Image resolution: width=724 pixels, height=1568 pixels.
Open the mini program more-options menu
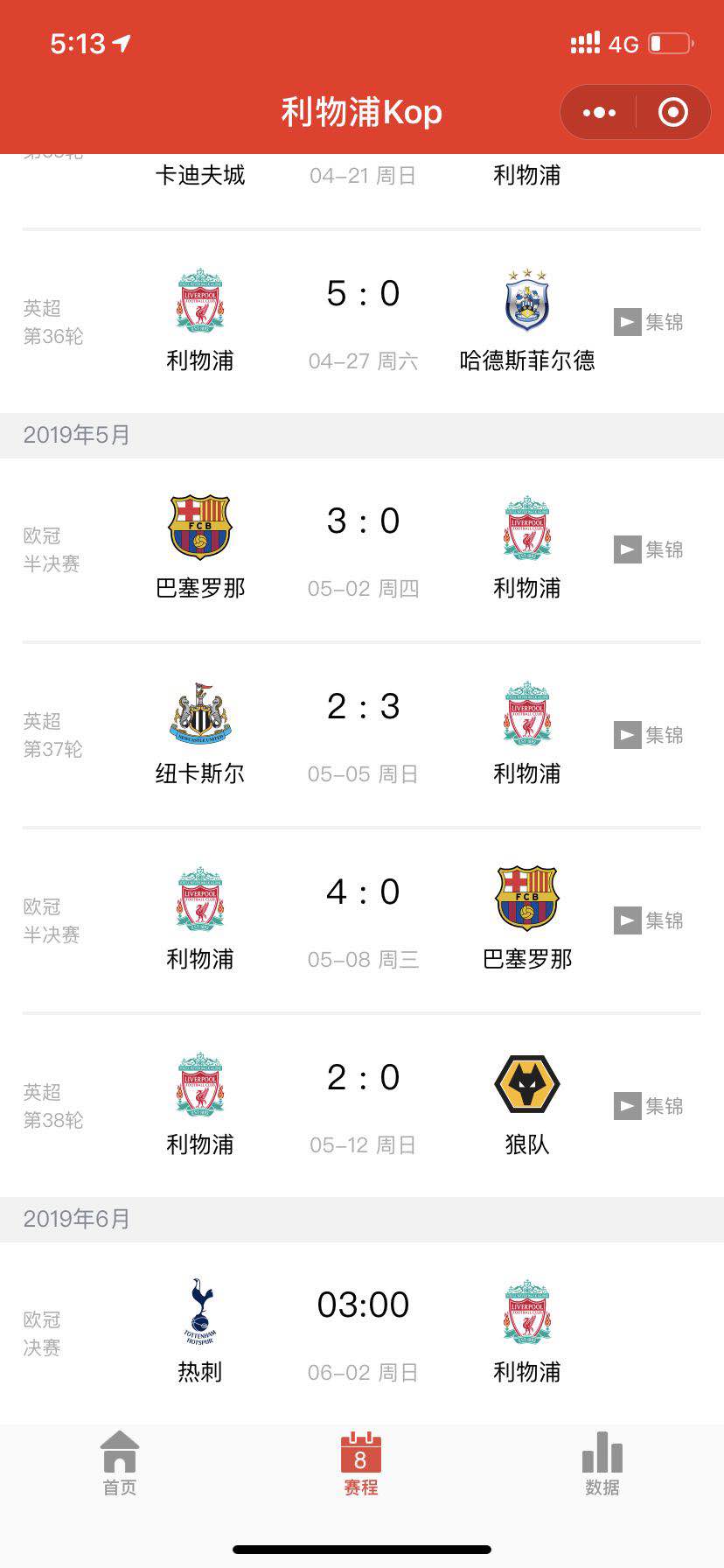(x=599, y=112)
